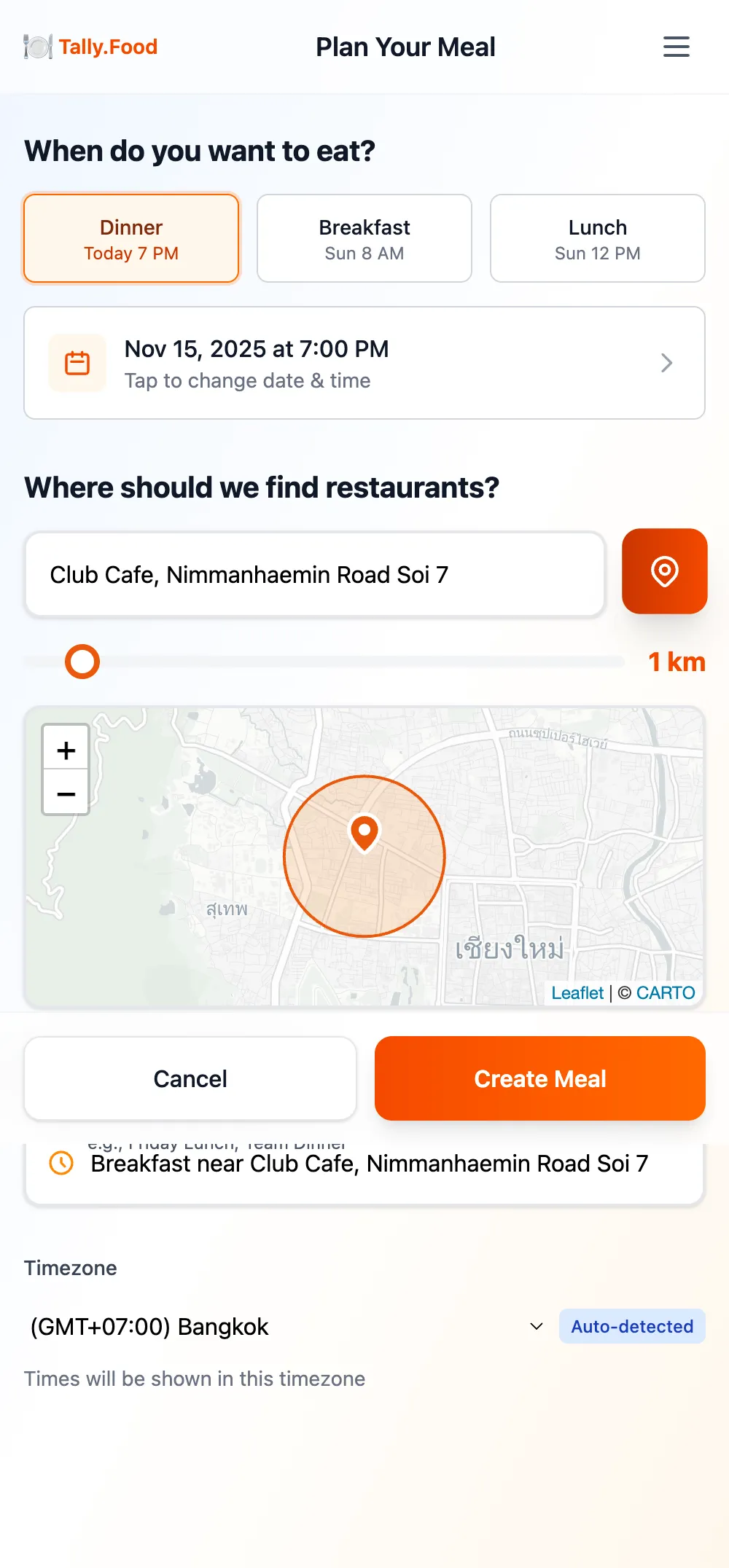729x1568 pixels.
Task: Open the Leaflet attribution link
Action: (x=577, y=992)
